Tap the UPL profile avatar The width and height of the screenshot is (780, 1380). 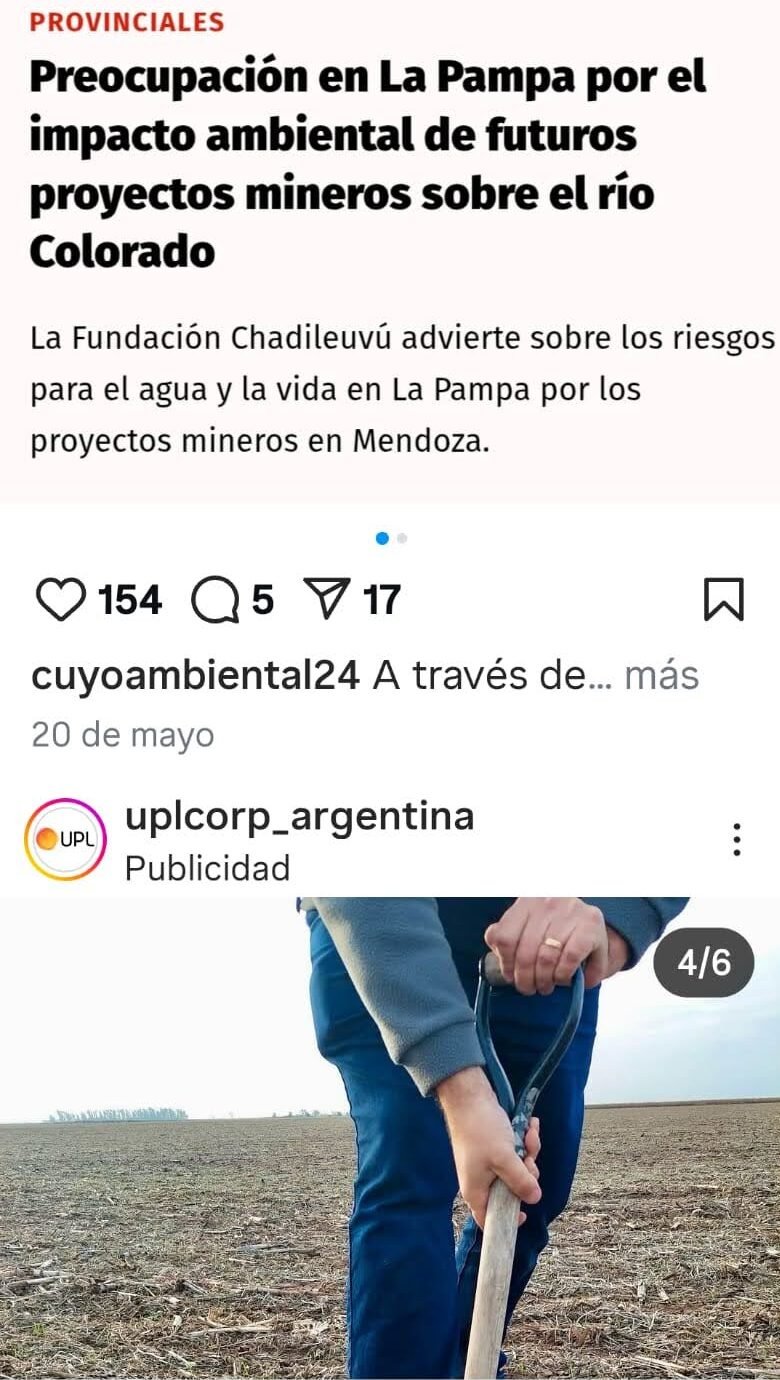[x=65, y=840]
